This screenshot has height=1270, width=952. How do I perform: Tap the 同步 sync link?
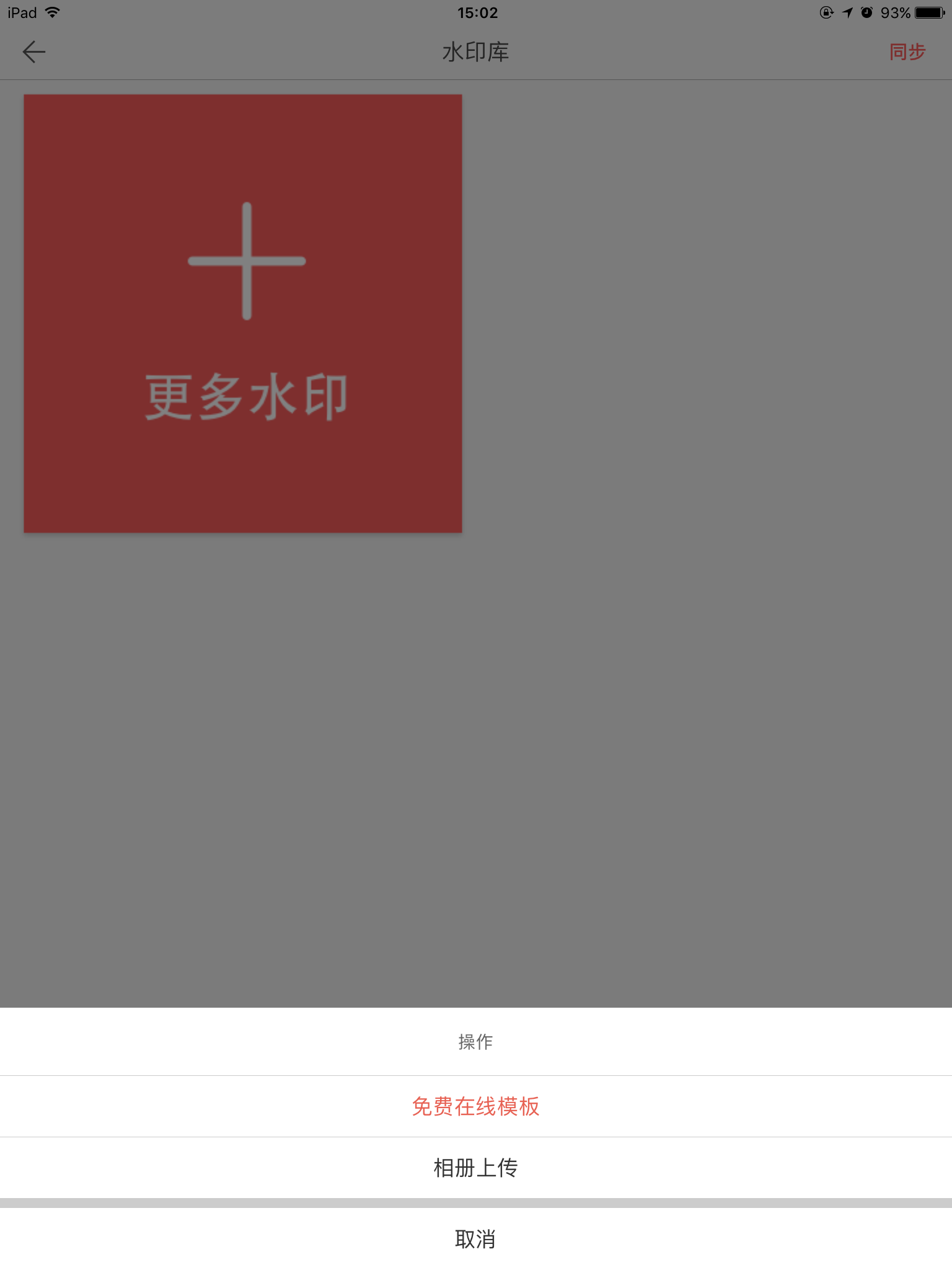(x=907, y=52)
